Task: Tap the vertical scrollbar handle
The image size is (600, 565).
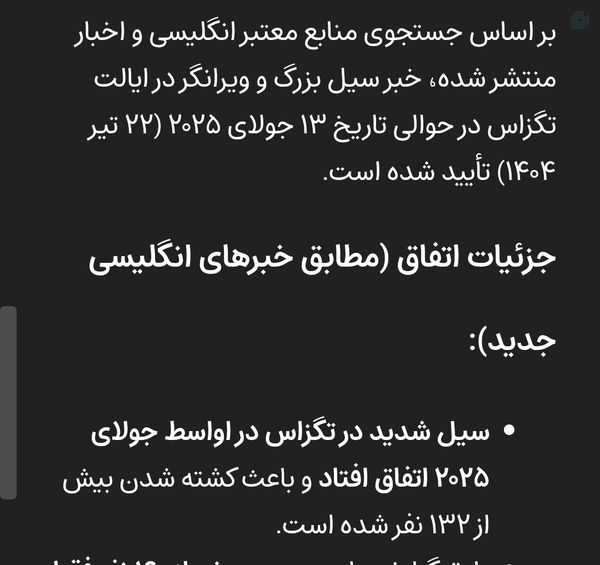Action: pyautogui.click(x=8, y=402)
